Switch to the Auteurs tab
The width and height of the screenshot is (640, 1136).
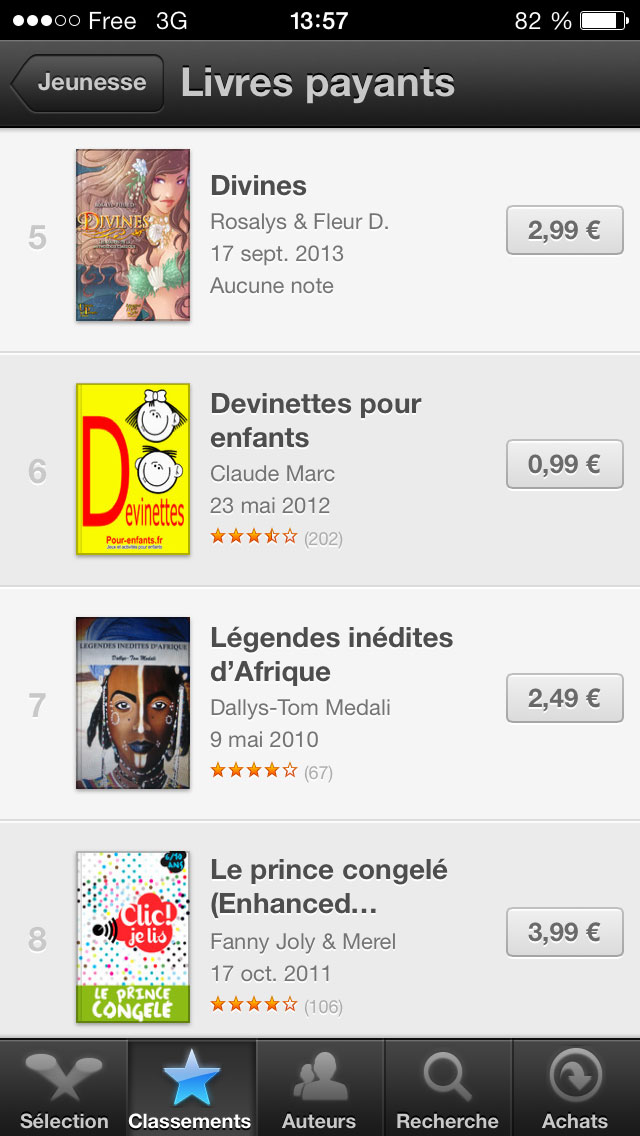click(319, 1088)
